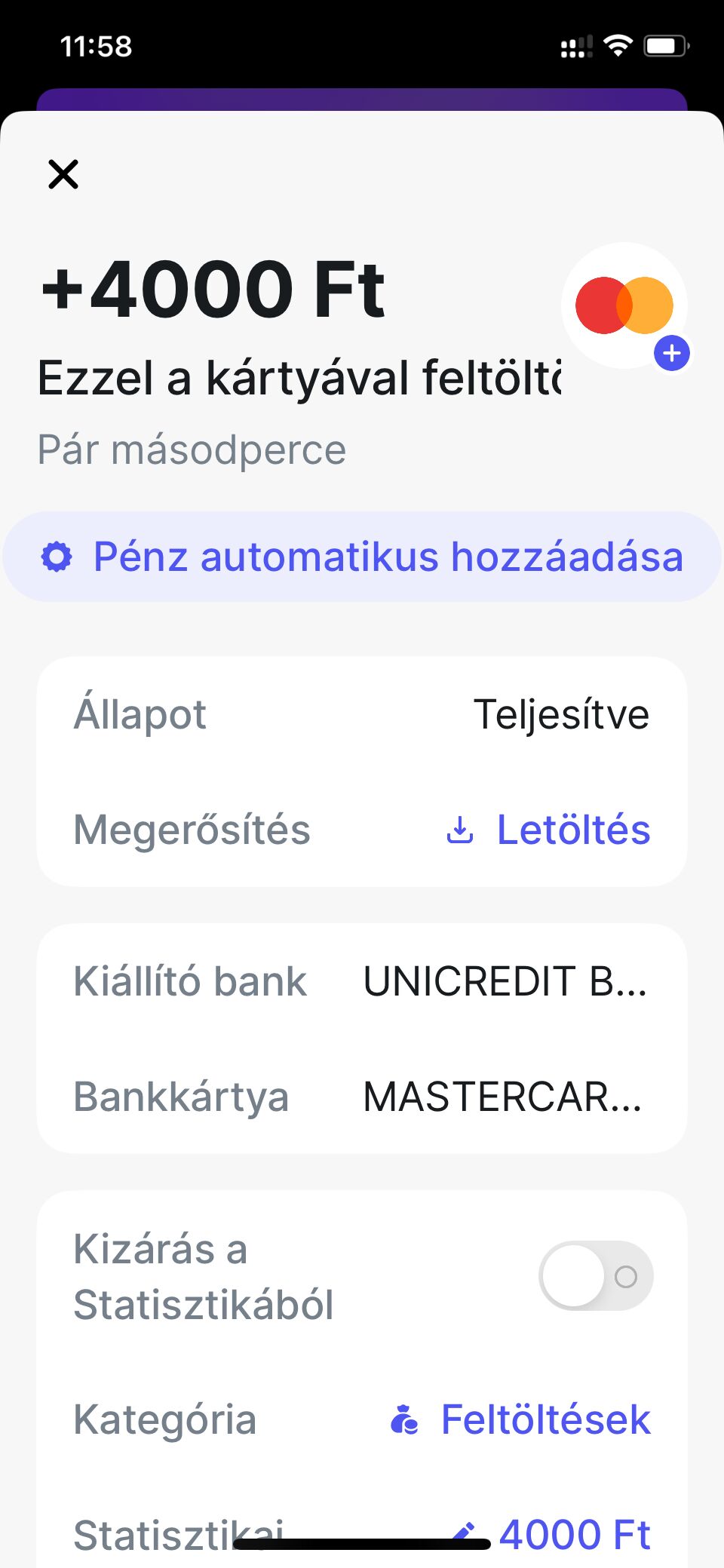Download the confirmation via Letöltés
Viewport: 724px width, 1568px height.
(549, 830)
